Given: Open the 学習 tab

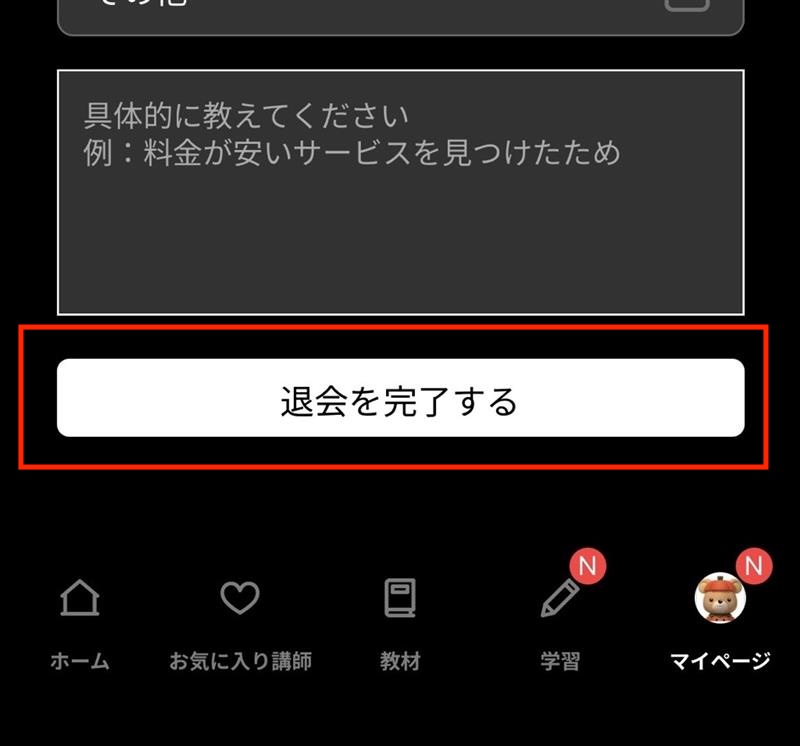Looking at the screenshot, I should coord(560,622).
